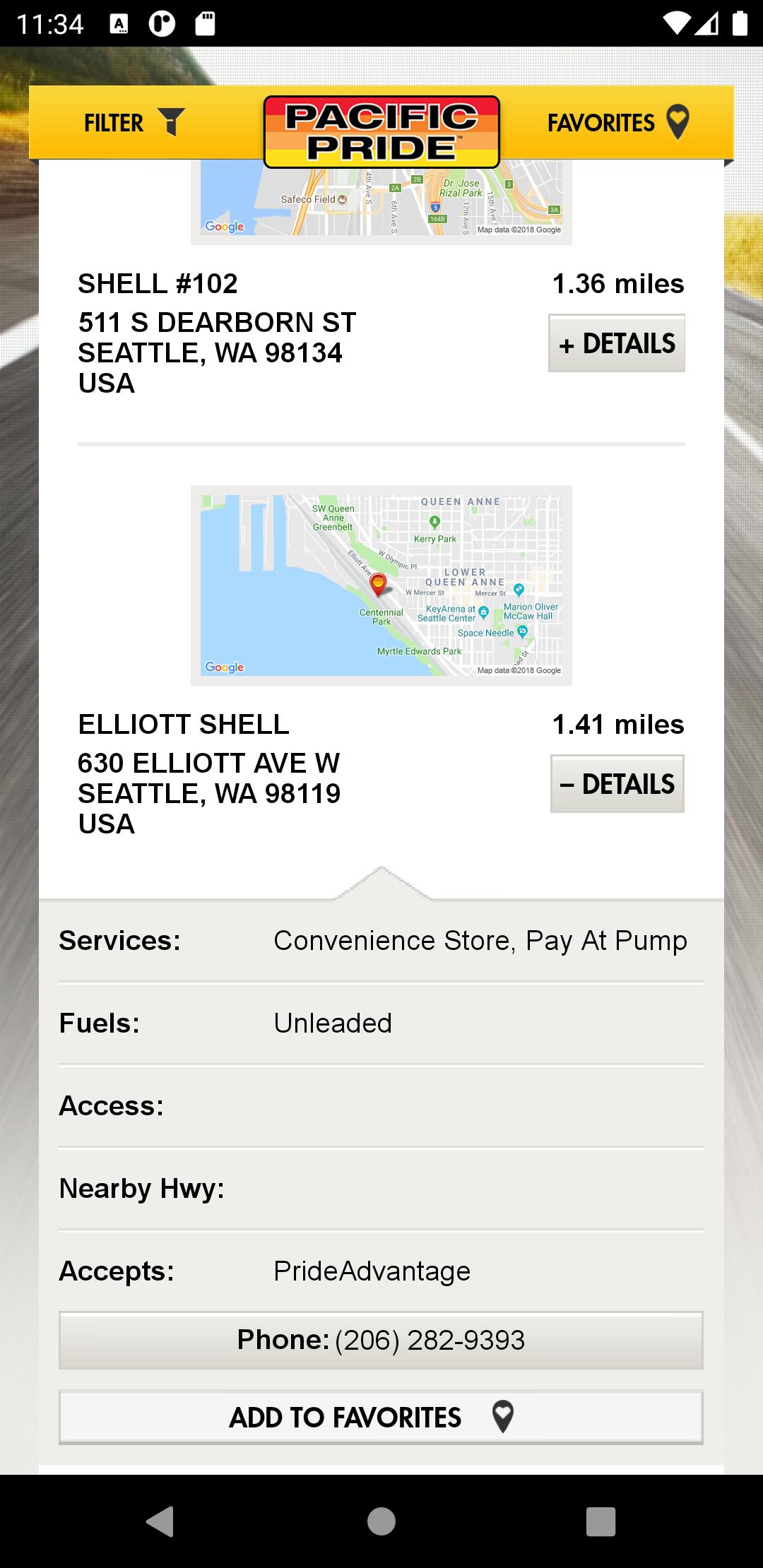Add Elliott Shell to favorites
763x1568 pixels.
click(381, 1417)
